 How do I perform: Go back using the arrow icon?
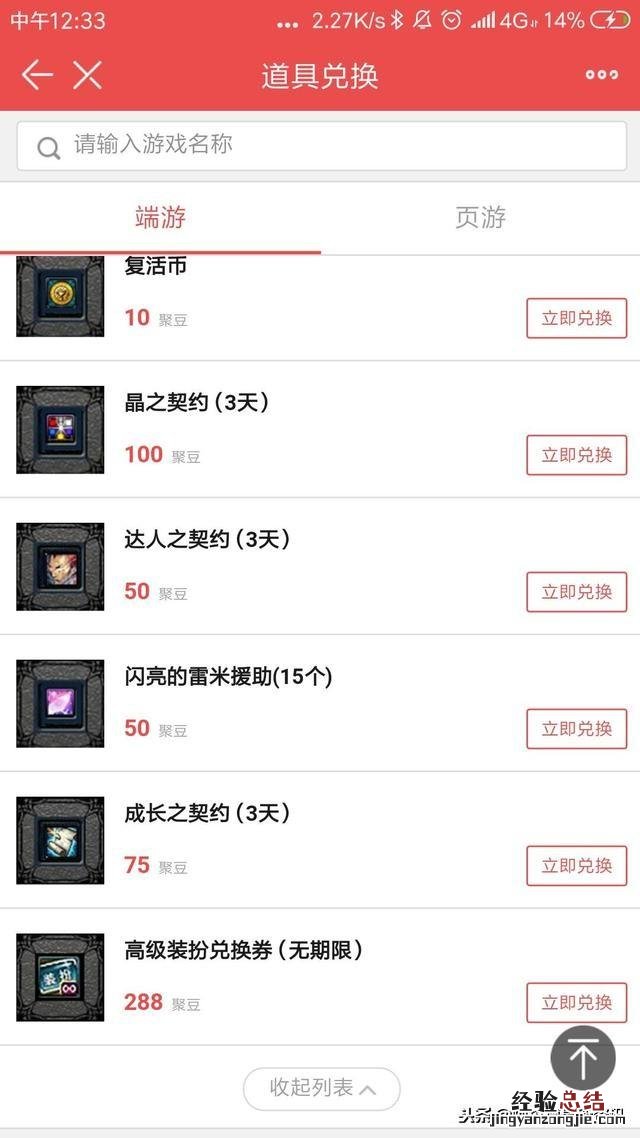37,75
